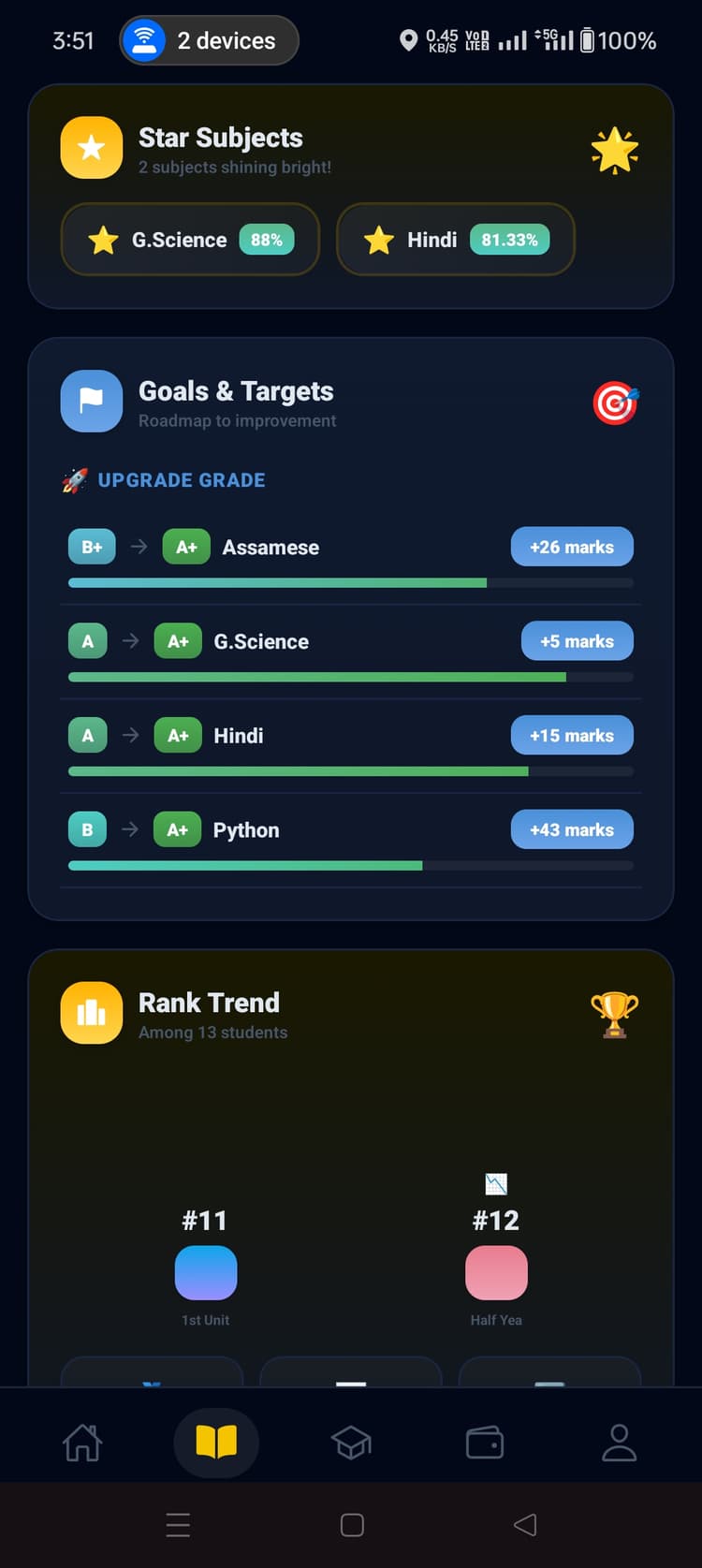Open the Star Subjects star icon
702x1568 pixels.
(x=91, y=147)
